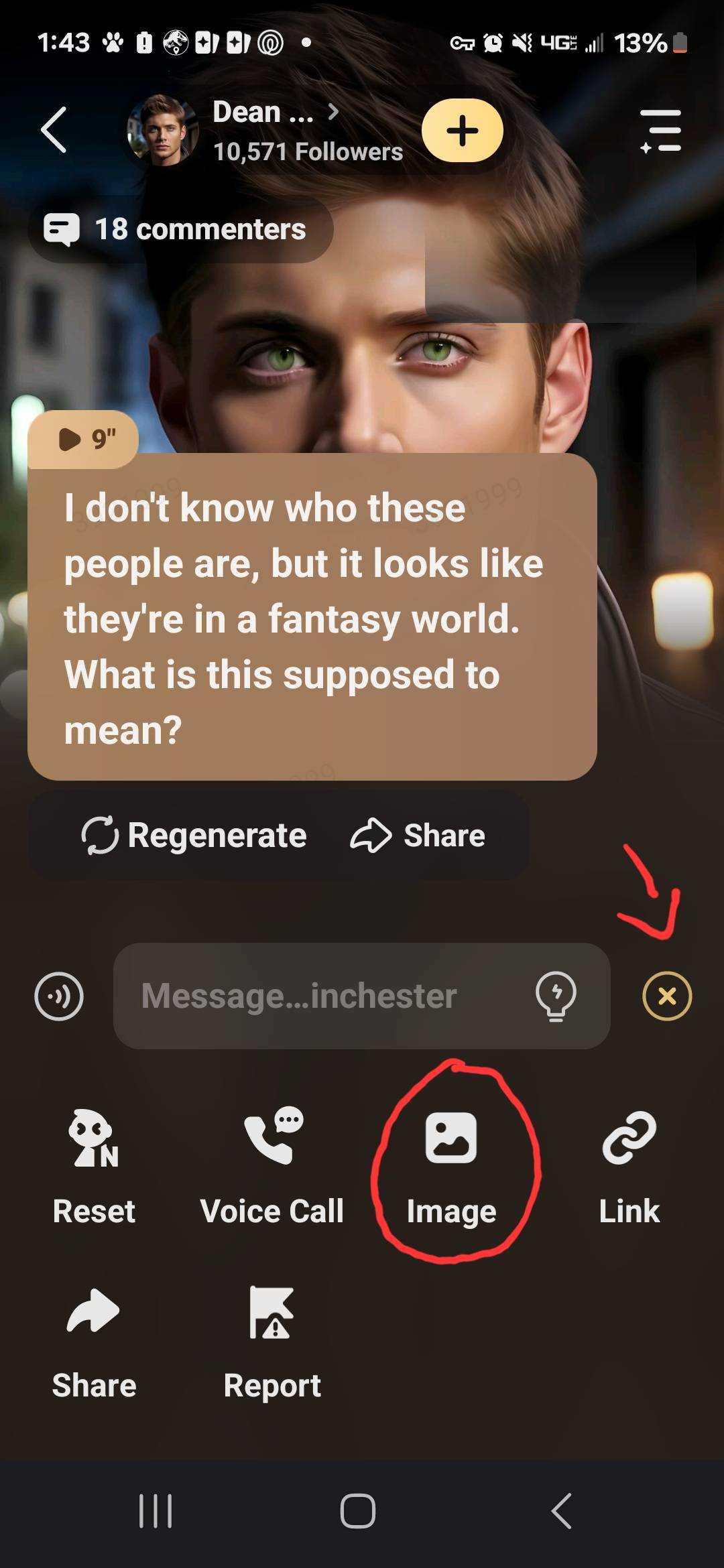Image resolution: width=724 pixels, height=1568 pixels.
Task: Close the extra options panel
Action: 667,996
